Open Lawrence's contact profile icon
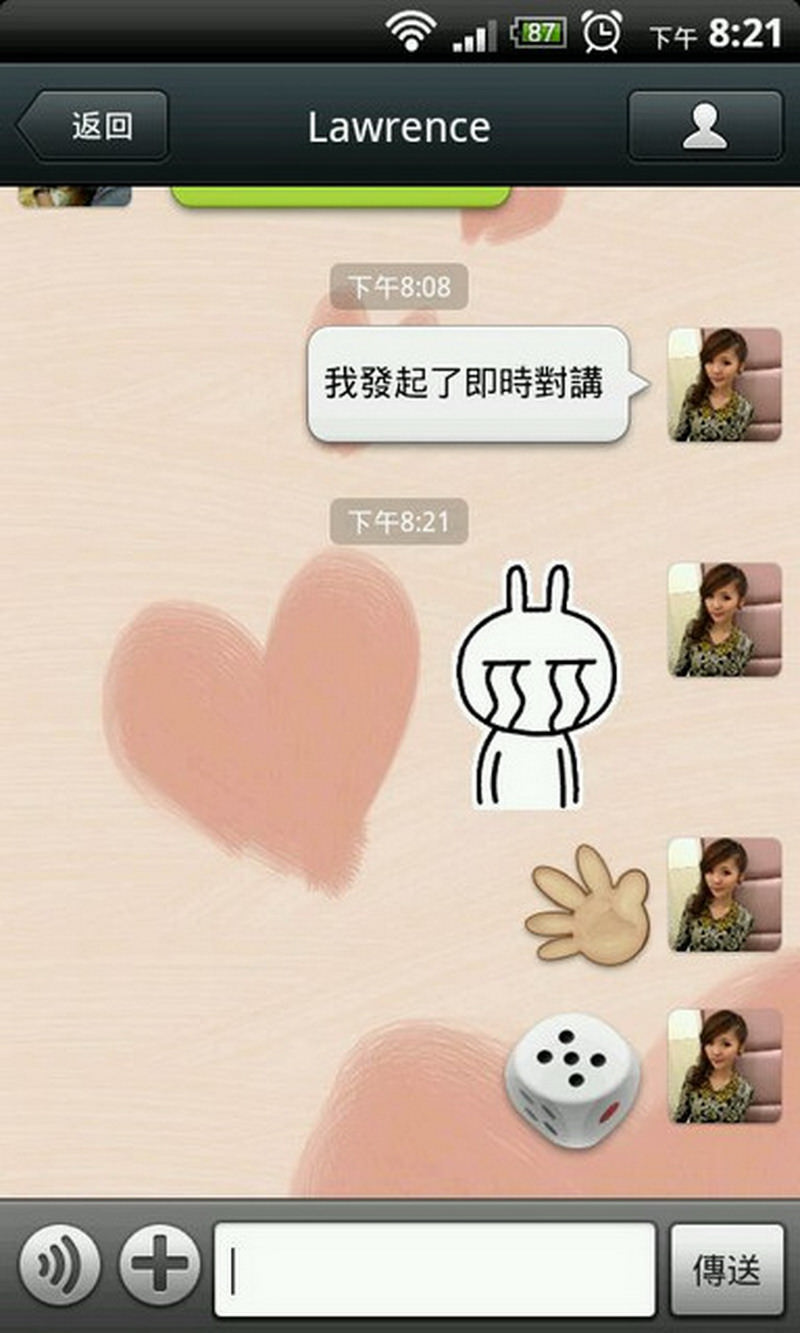Viewport: 800px width, 1333px height. (705, 126)
